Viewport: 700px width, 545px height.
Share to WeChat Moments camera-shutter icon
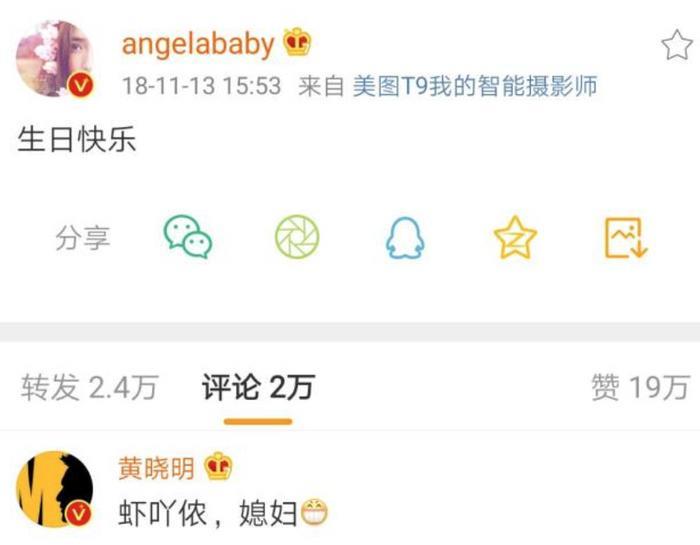coord(297,238)
